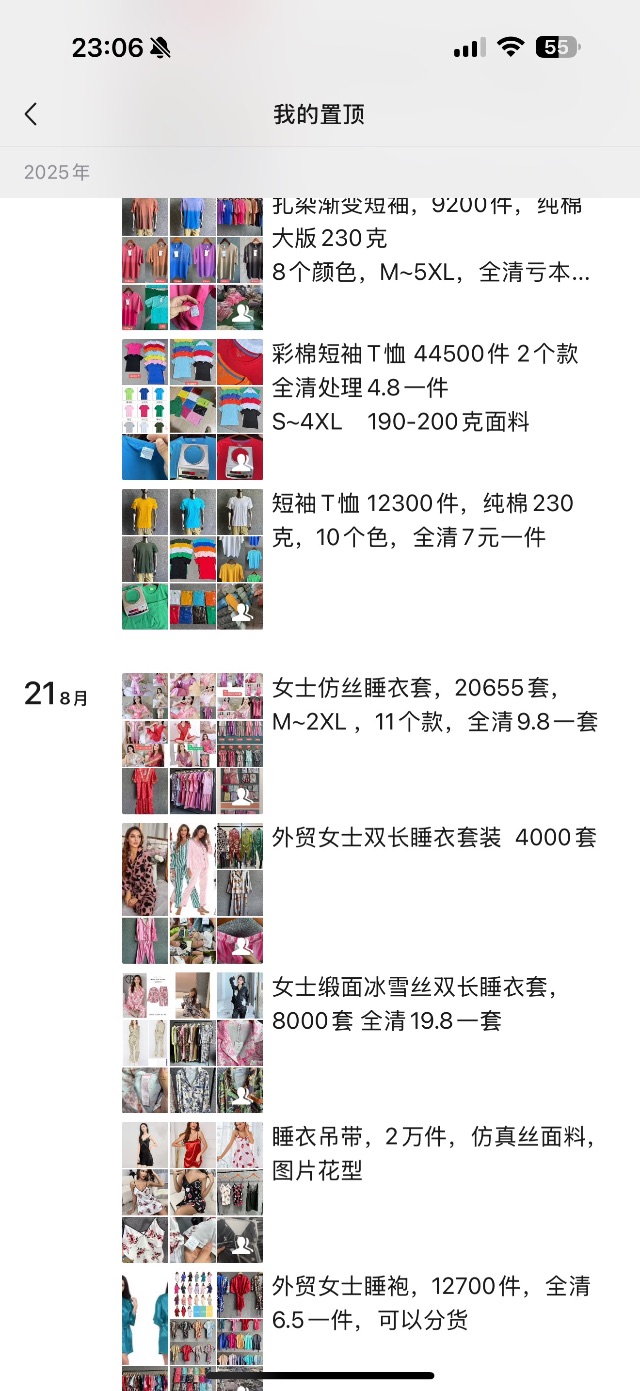640x1391 pixels.
Task: Open the 外贸女士双长睡衣套装 4000套 post
Action: pyautogui.click(x=434, y=838)
